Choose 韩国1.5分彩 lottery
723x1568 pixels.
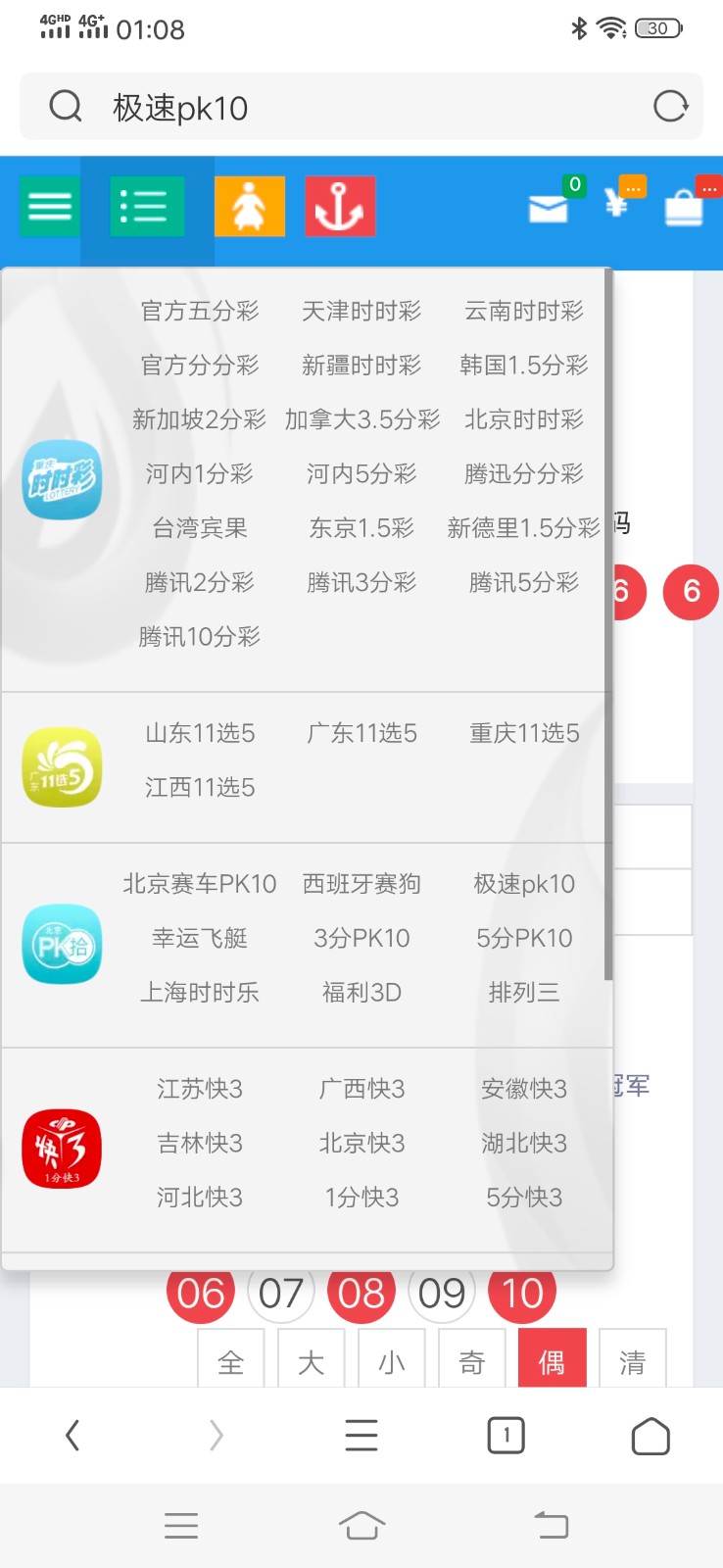(x=524, y=366)
